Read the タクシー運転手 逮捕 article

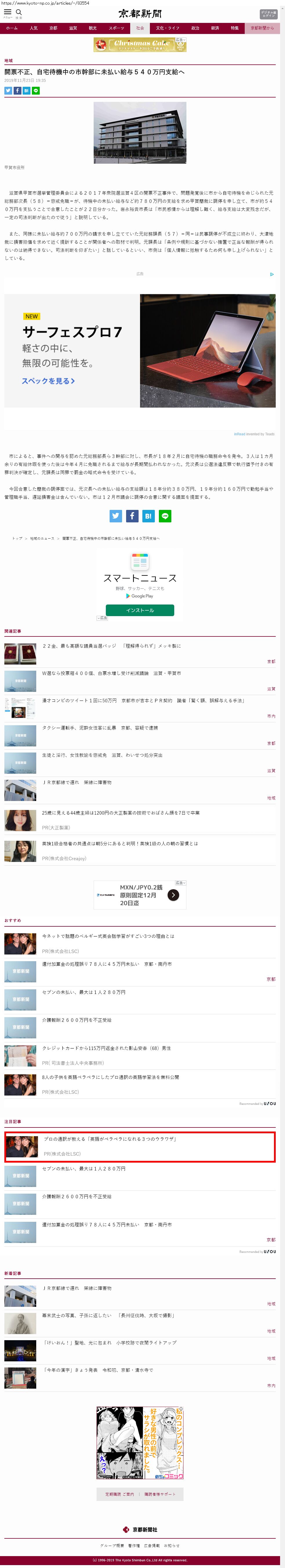tap(100, 728)
